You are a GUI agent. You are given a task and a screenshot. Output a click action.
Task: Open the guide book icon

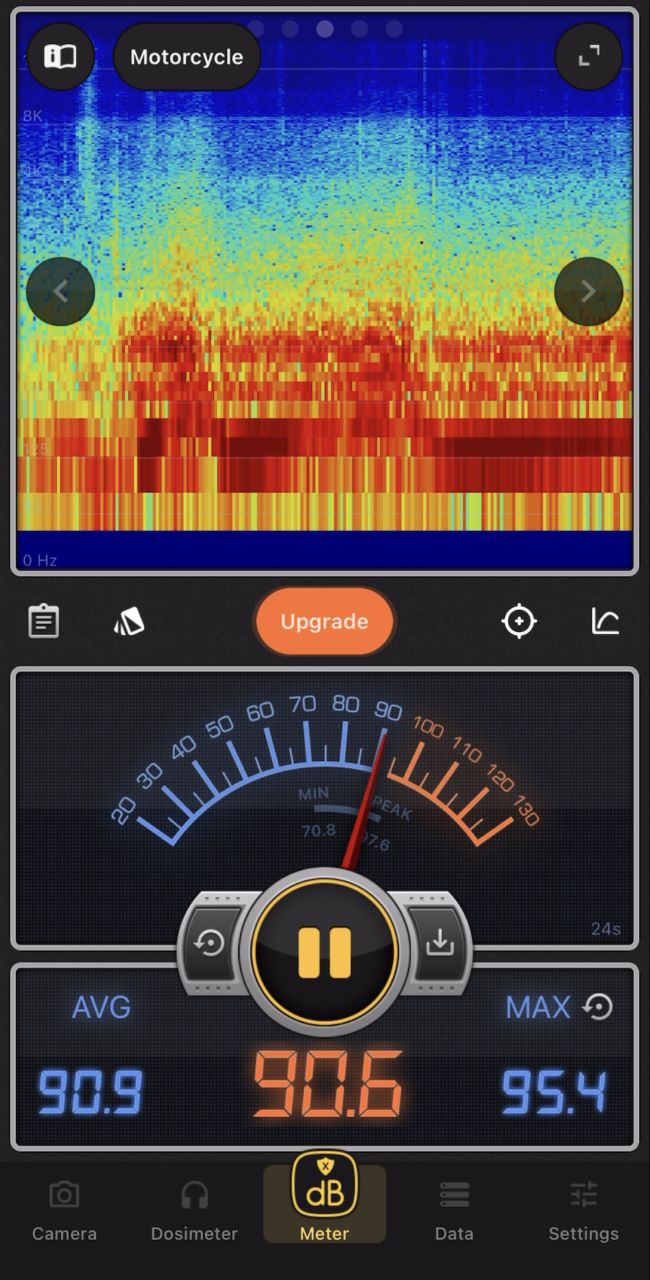pos(60,57)
